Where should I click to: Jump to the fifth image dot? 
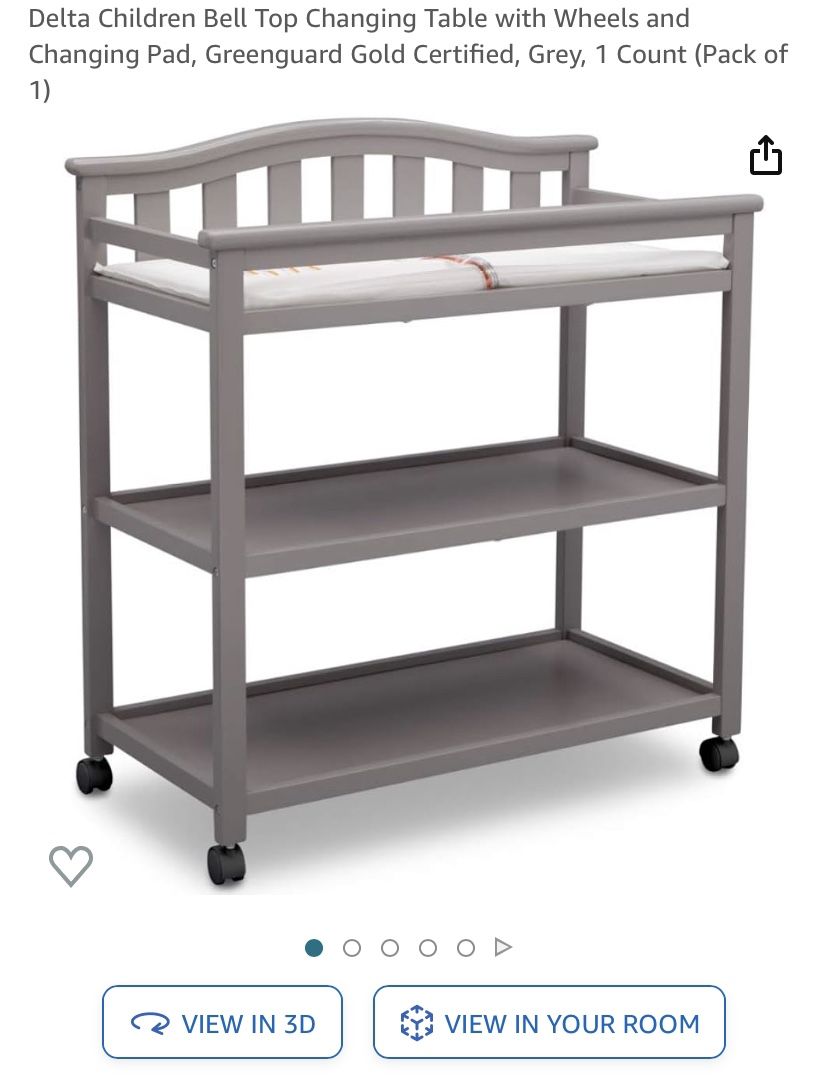pyautogui.click(x=466, y=948)
